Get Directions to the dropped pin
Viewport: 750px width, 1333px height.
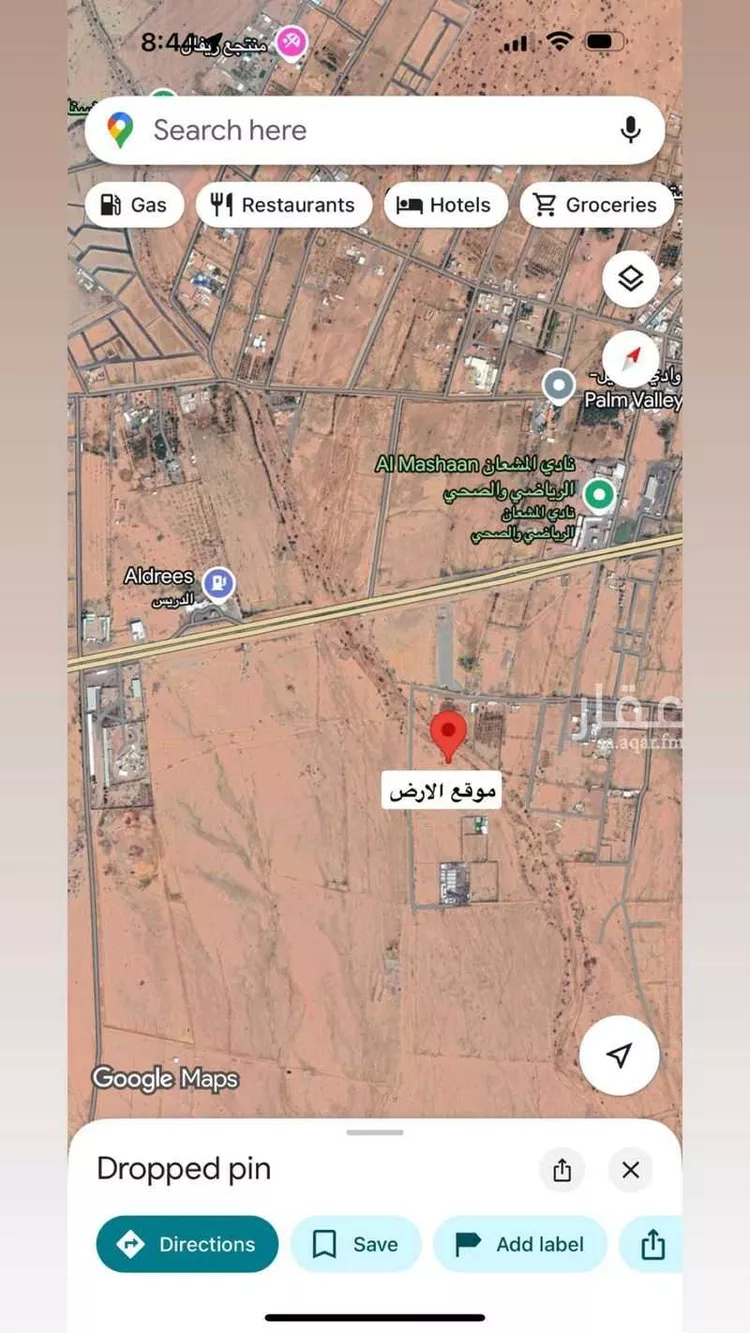(187, 1244)
